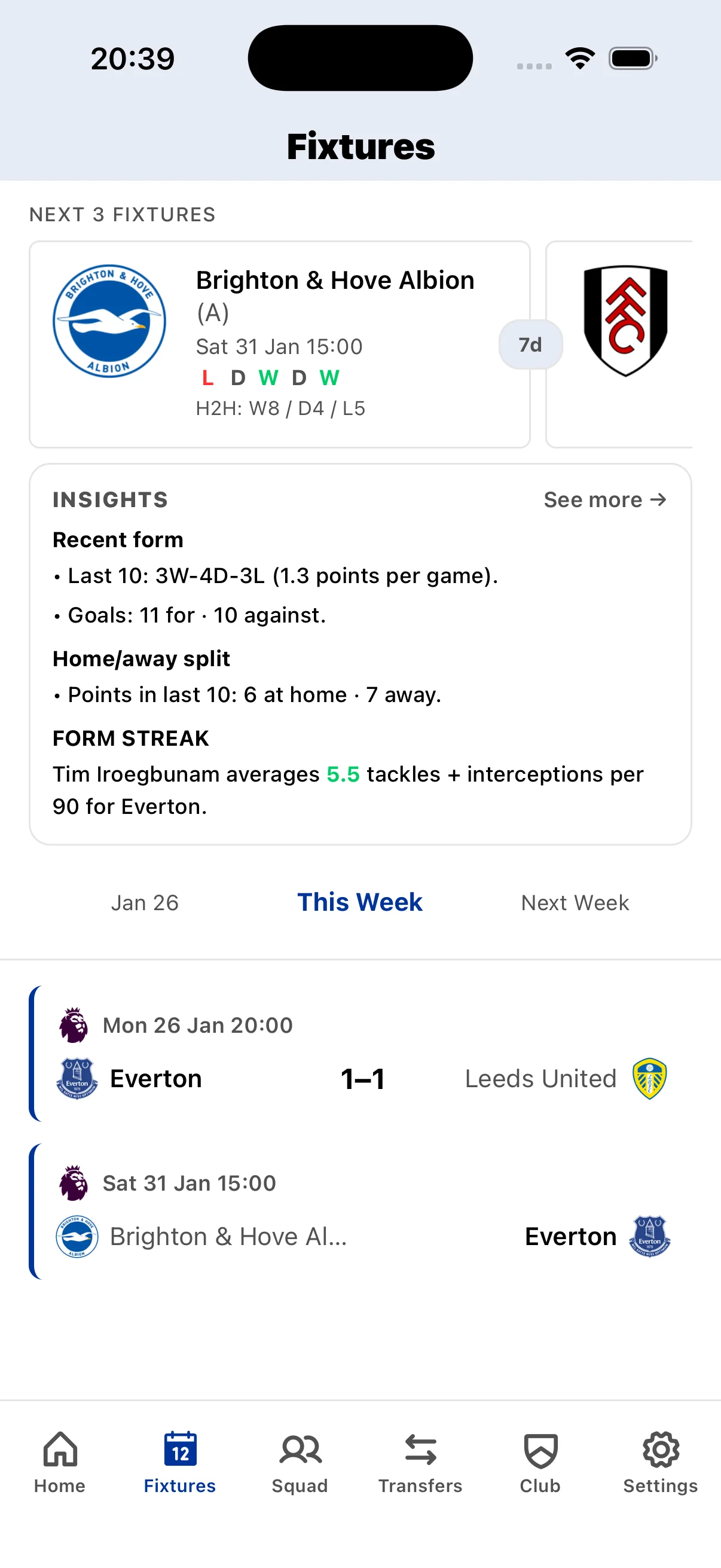Switch to the Next Week tab
The height and width of the screenshot is (1568, 721).
(574, 902)
